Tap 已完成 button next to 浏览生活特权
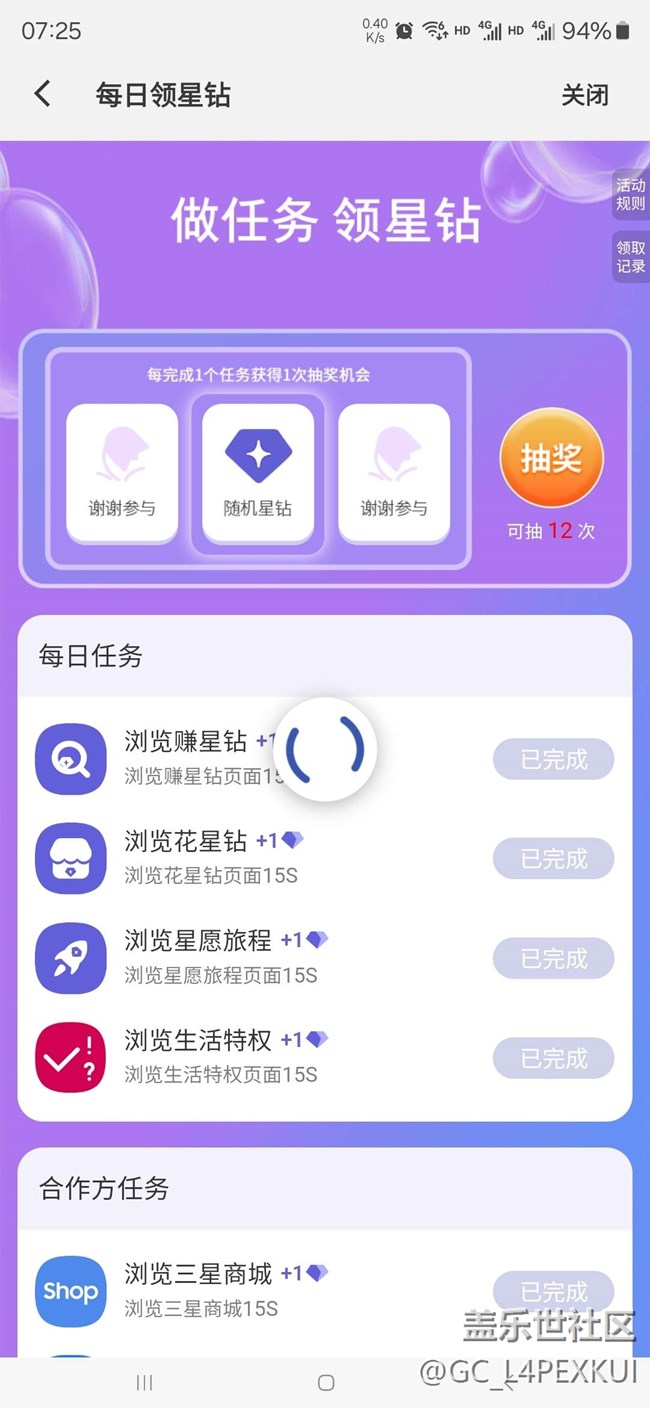This screenshot has width=650, height=1408. [553, 1058]
